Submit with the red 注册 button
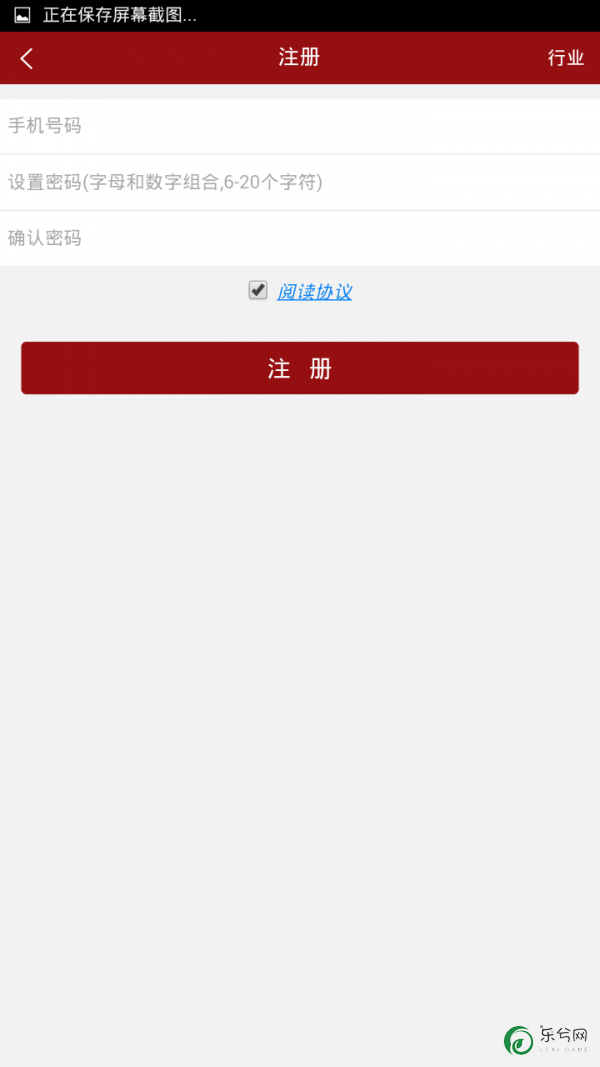The height and width of the screenshot is (1067, 600). (x=300, y=368)
